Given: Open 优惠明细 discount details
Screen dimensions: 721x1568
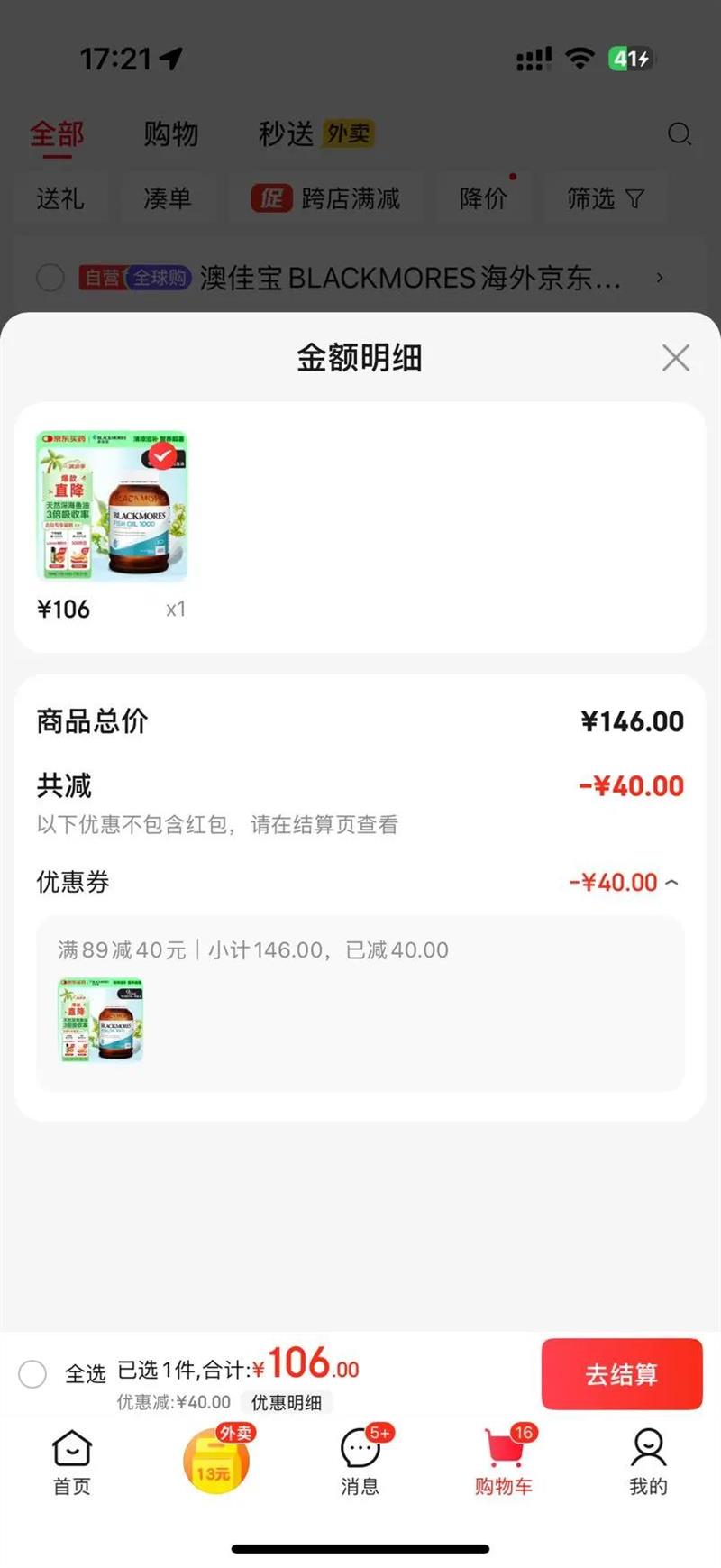Looking at the screenshot, I should click(286, 1402).
